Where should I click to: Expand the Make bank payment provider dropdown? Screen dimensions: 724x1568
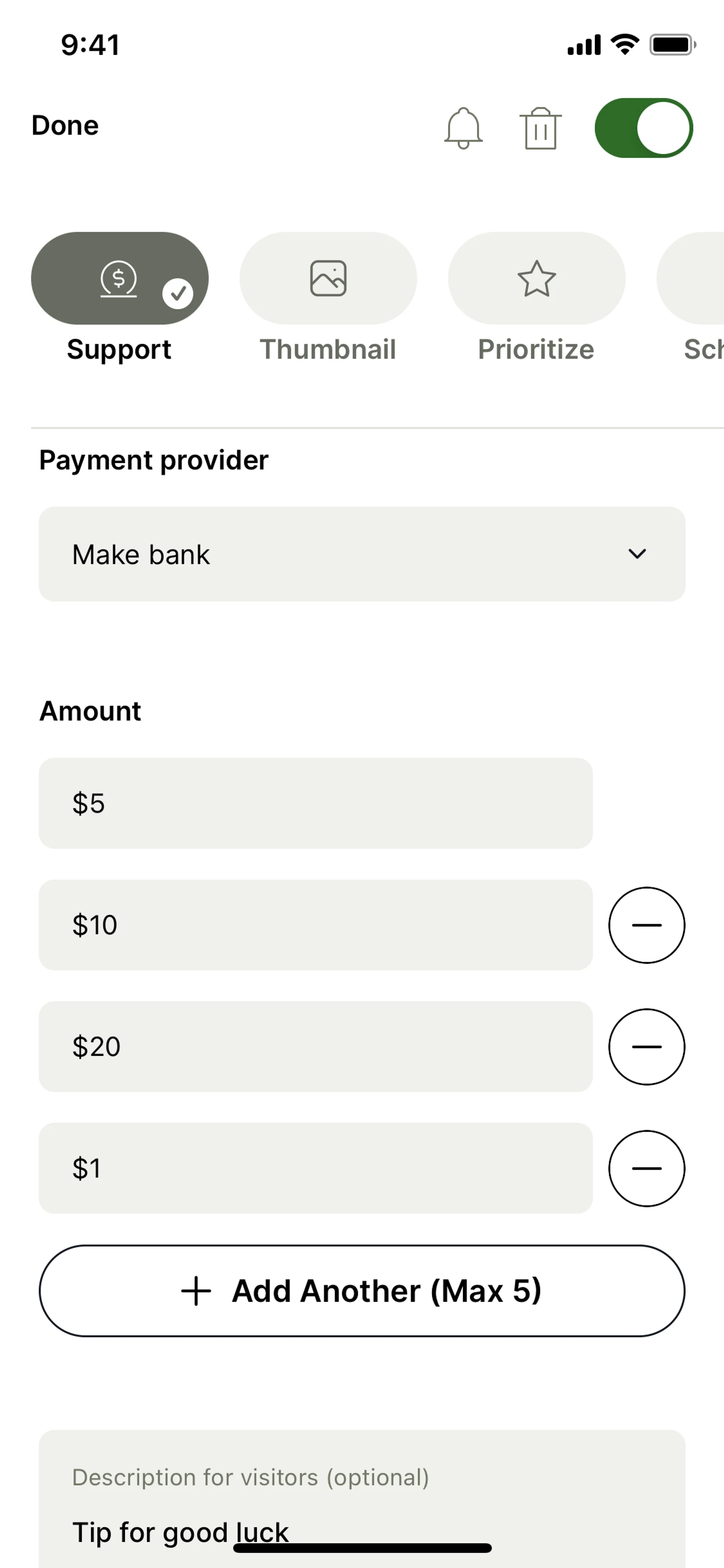pos(361,554)
